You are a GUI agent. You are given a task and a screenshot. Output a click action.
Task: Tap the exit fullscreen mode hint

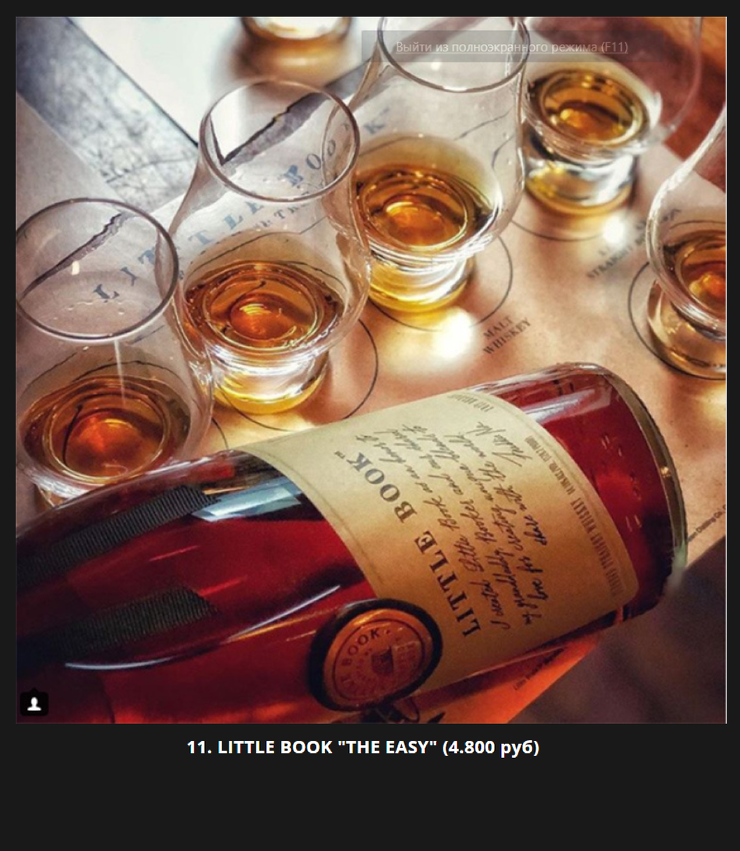coord(511,47)
